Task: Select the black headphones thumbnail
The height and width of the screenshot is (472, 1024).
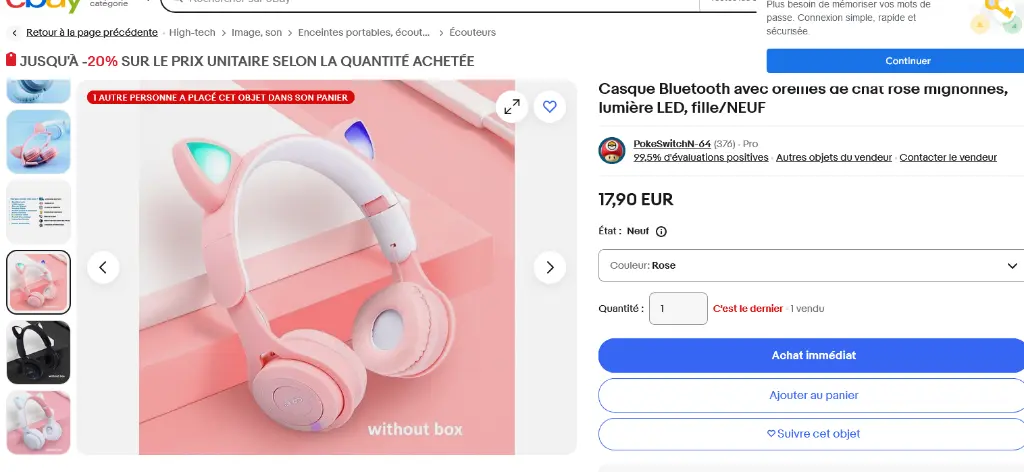Action: point(39,351)
